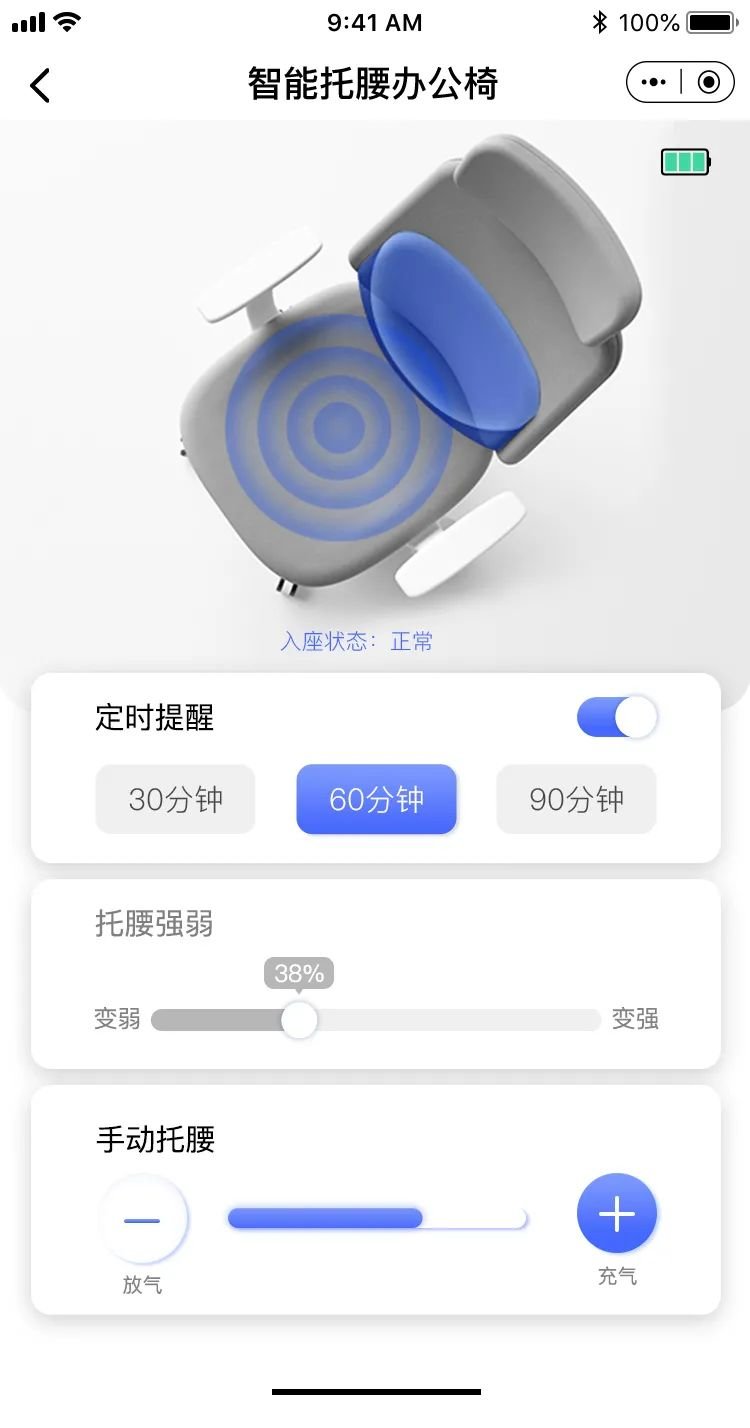Select the 30分钟 reminder option
The height and width of the screenshot is (1428, 750).
pos(175,799)
